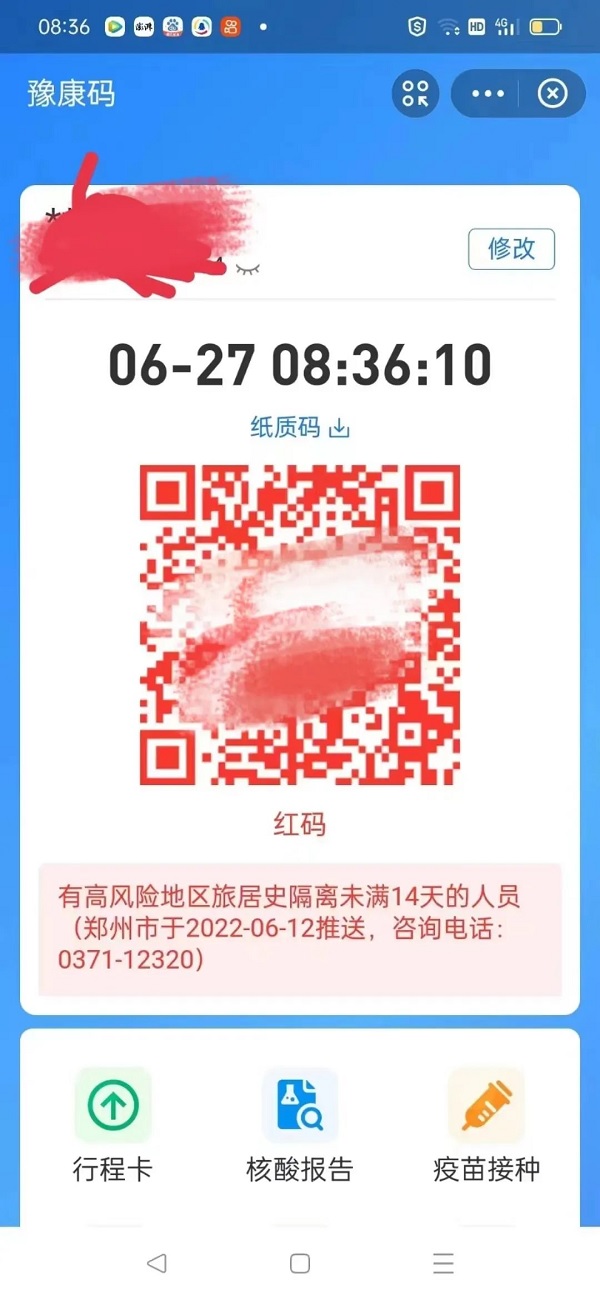Download the 纸质码 paper code
Viewport: 600px width, 1300px height.
pos(299,428)
